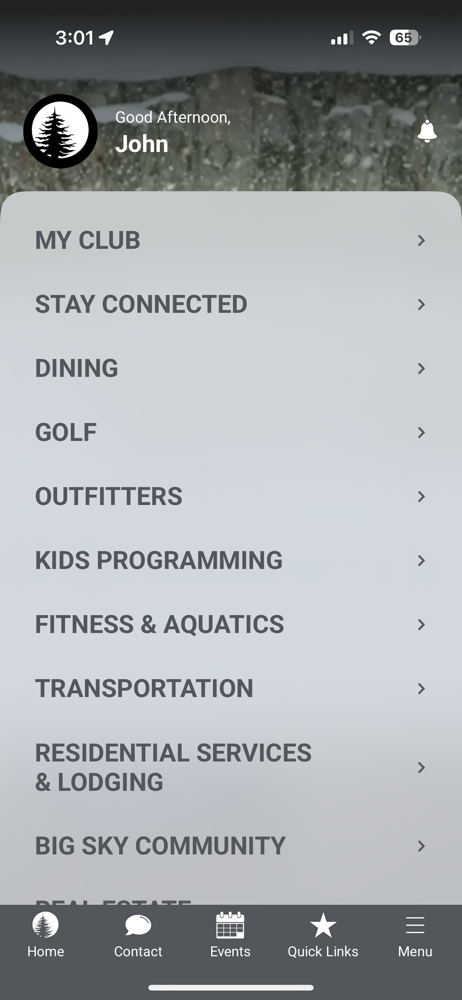
Task: Switch to the Contact tab
Action: click(138, 935)
